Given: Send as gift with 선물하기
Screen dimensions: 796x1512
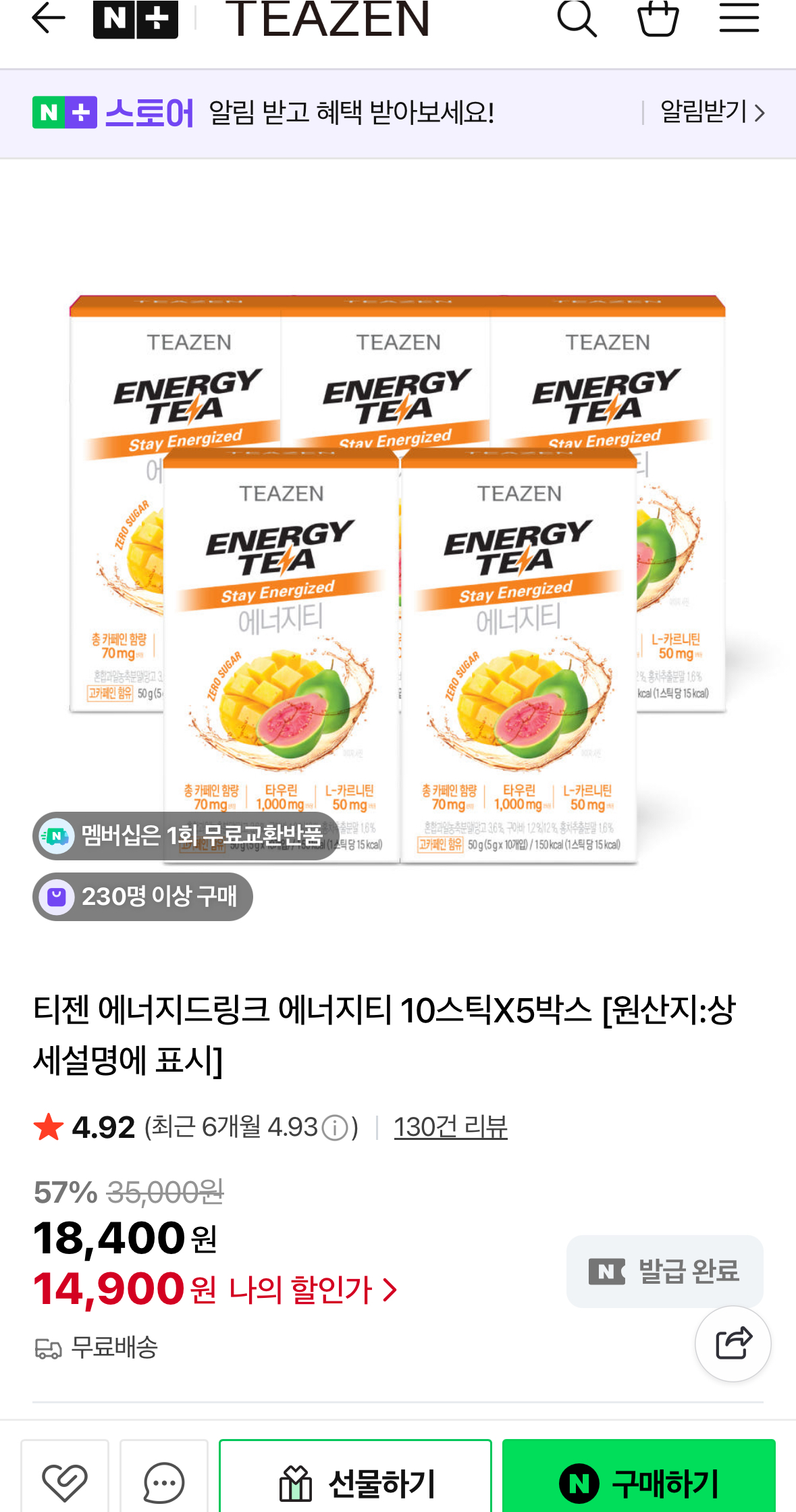Looking at the screenshot, I should pos(356,1482).
